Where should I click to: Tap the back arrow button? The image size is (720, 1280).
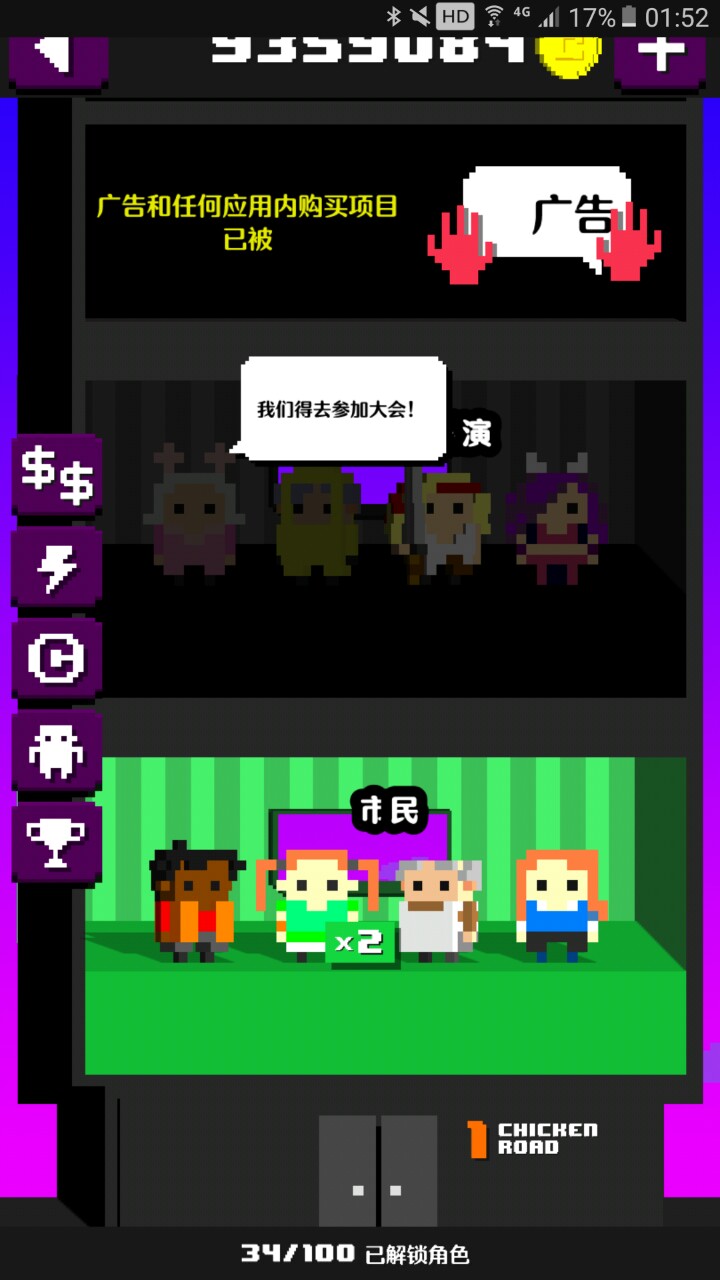[58, 58]
